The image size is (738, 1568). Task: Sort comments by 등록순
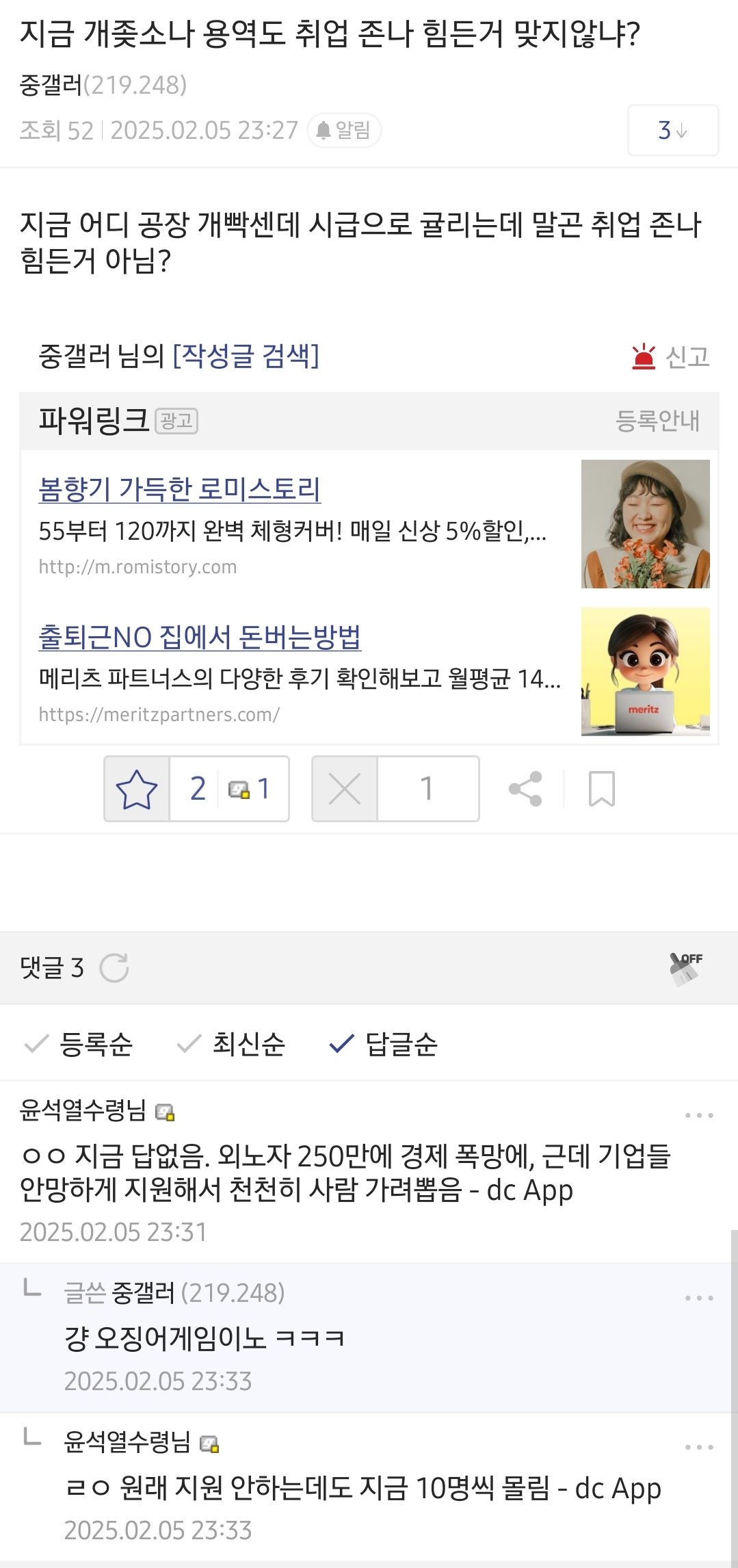[79, 1044]
